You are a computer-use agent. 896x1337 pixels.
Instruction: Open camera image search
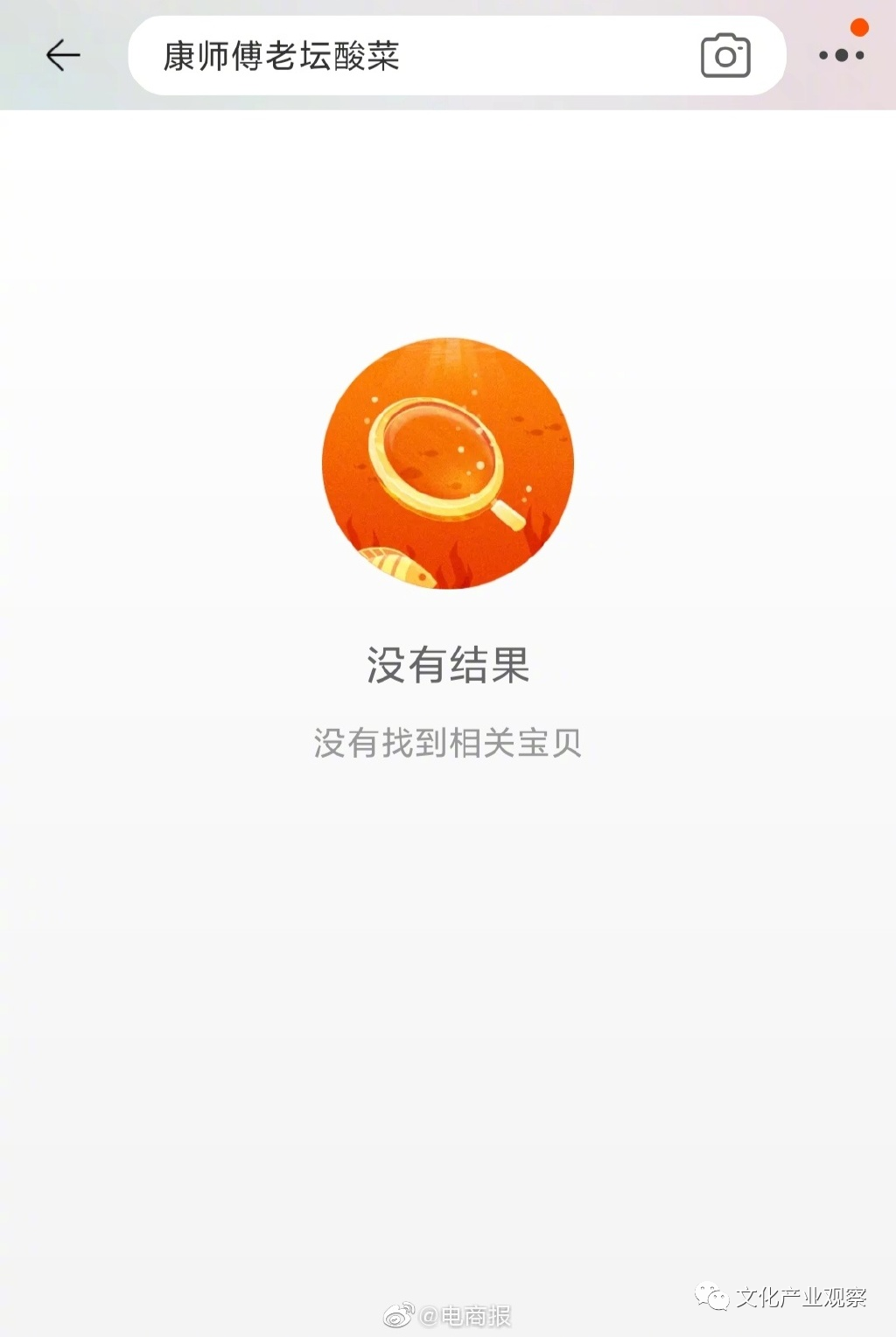725,56
